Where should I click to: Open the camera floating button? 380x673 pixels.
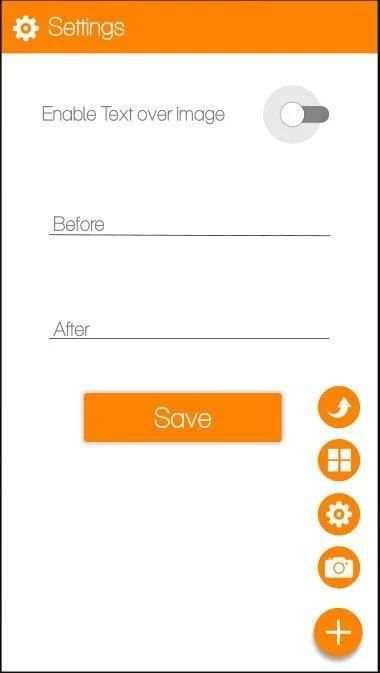[x=339, y=567]
